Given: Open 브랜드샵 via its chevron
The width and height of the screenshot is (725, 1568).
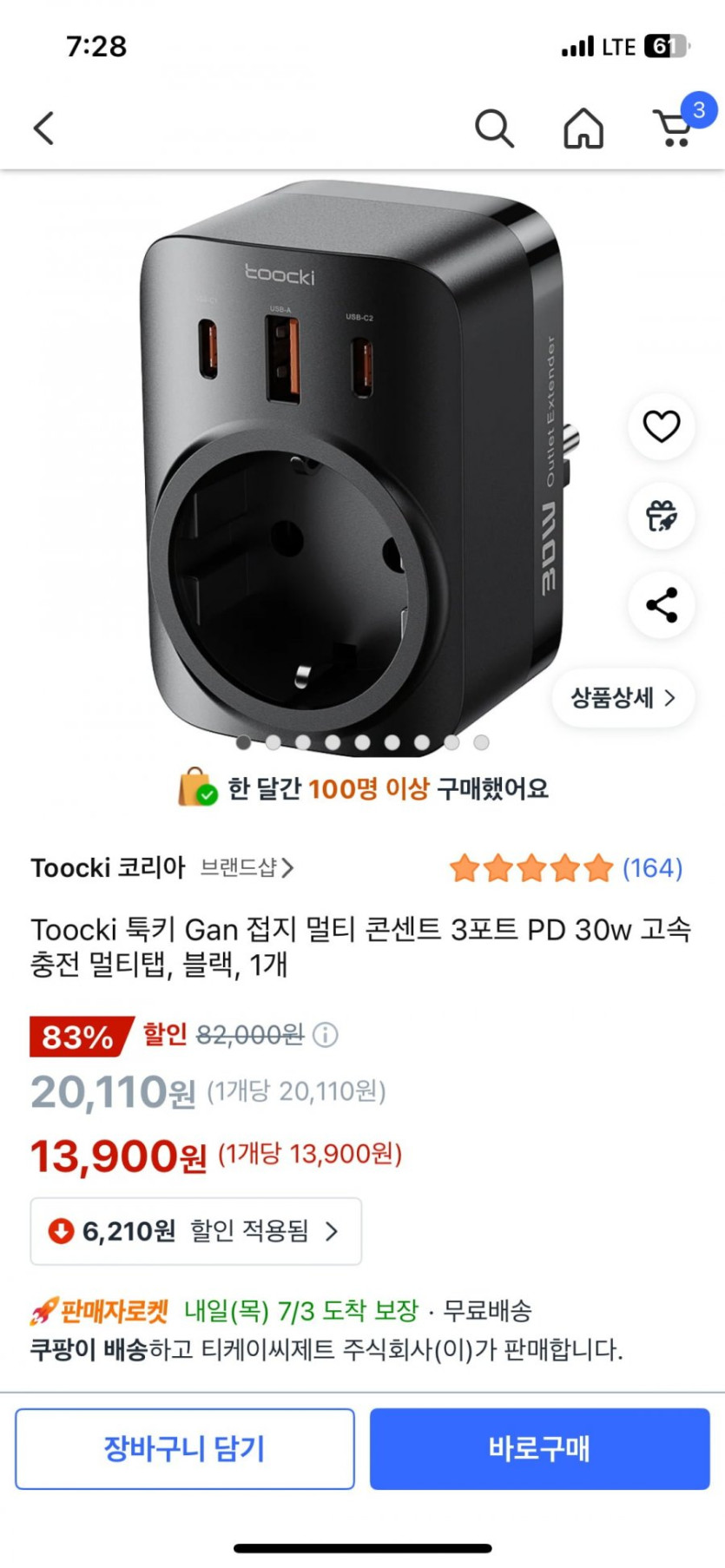Looking at the screenshot, I should [247, 867].
